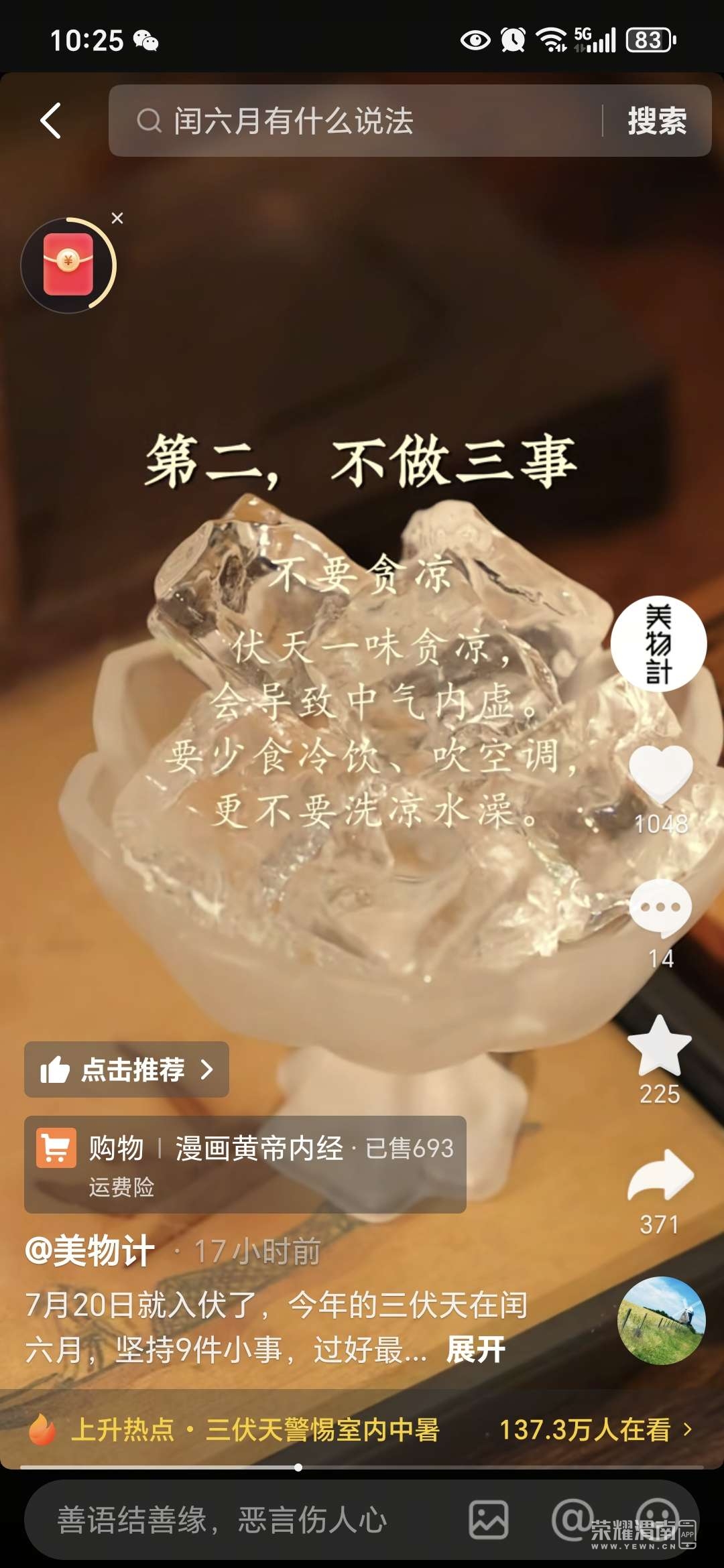Screen dimensions: 724x1568
Task: Open the 美物計 author avatar
Action: tap(658, 644)
